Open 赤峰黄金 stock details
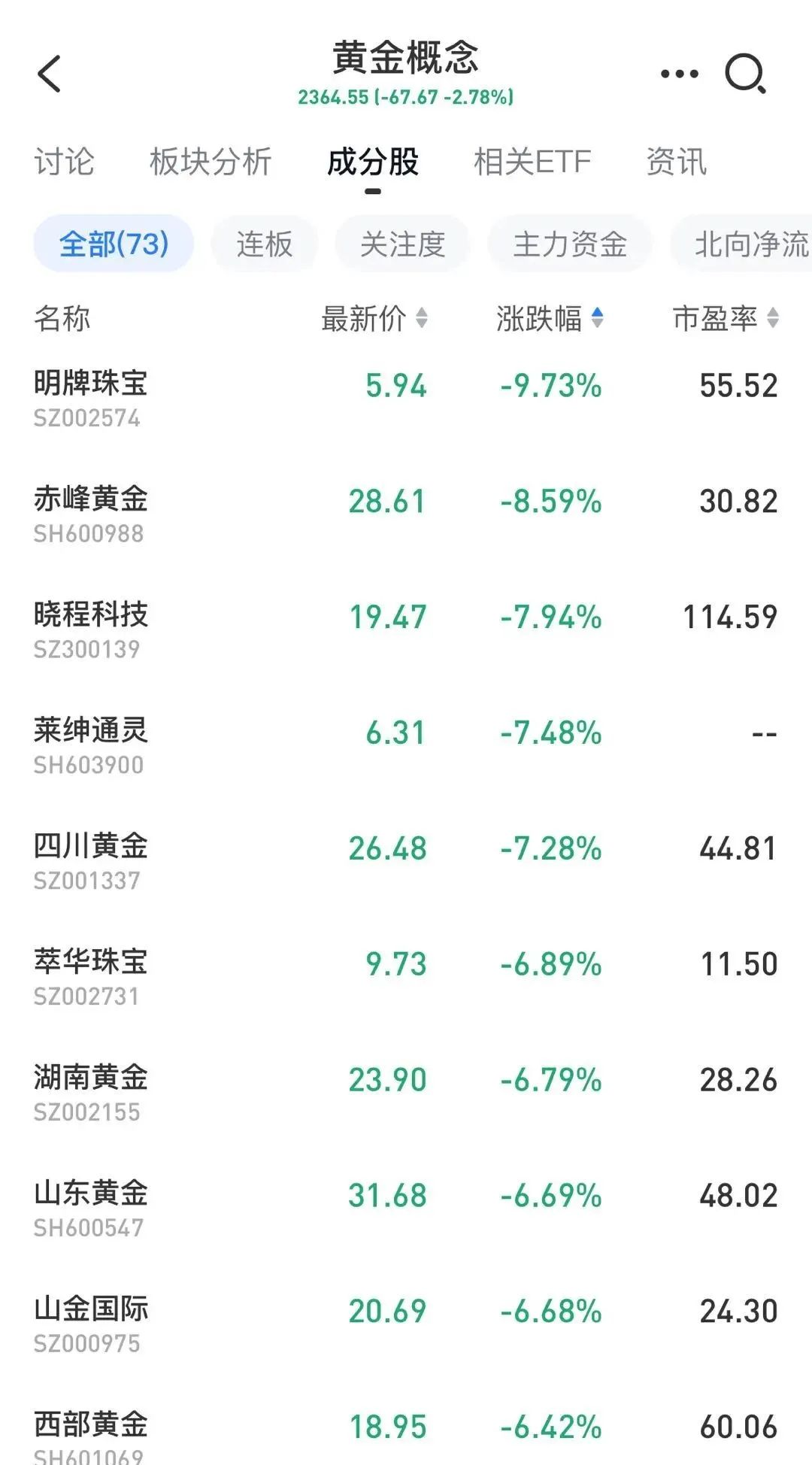The width and height of the screenshot is (812, 1465). [x=91, y=513]
